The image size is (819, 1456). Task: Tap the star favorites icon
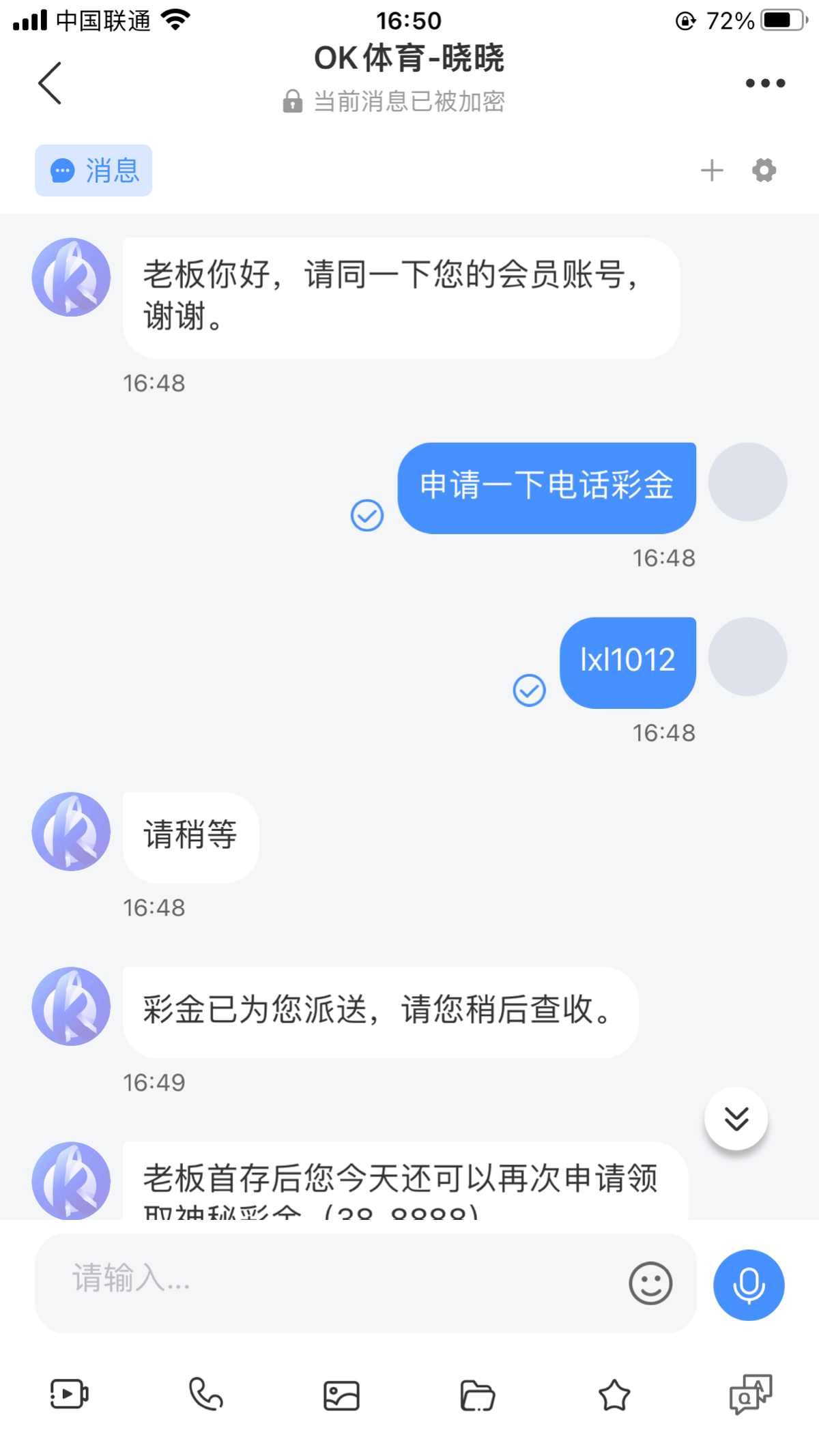click(x=614, y=1395)
